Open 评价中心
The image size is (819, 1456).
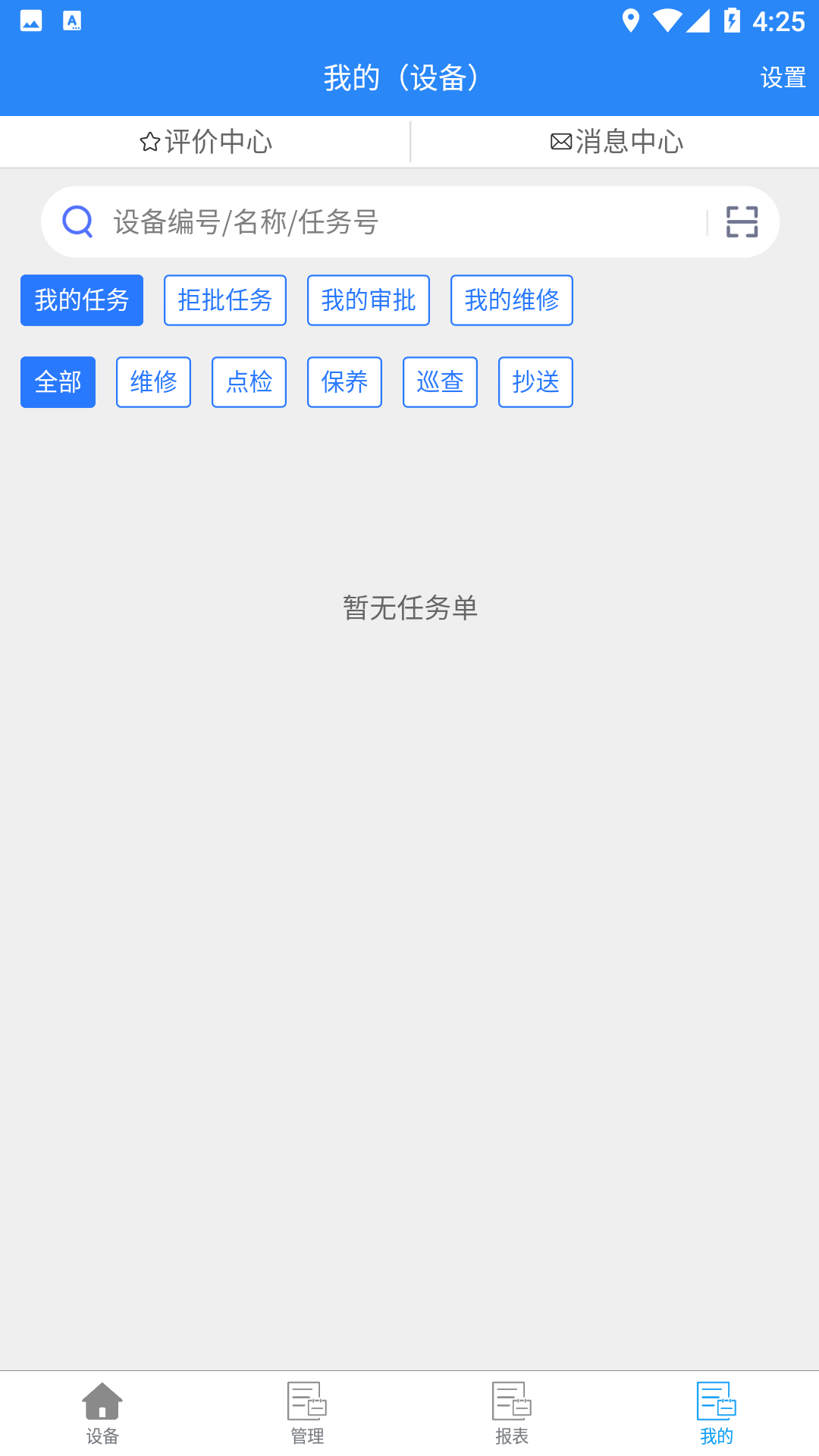206,142
